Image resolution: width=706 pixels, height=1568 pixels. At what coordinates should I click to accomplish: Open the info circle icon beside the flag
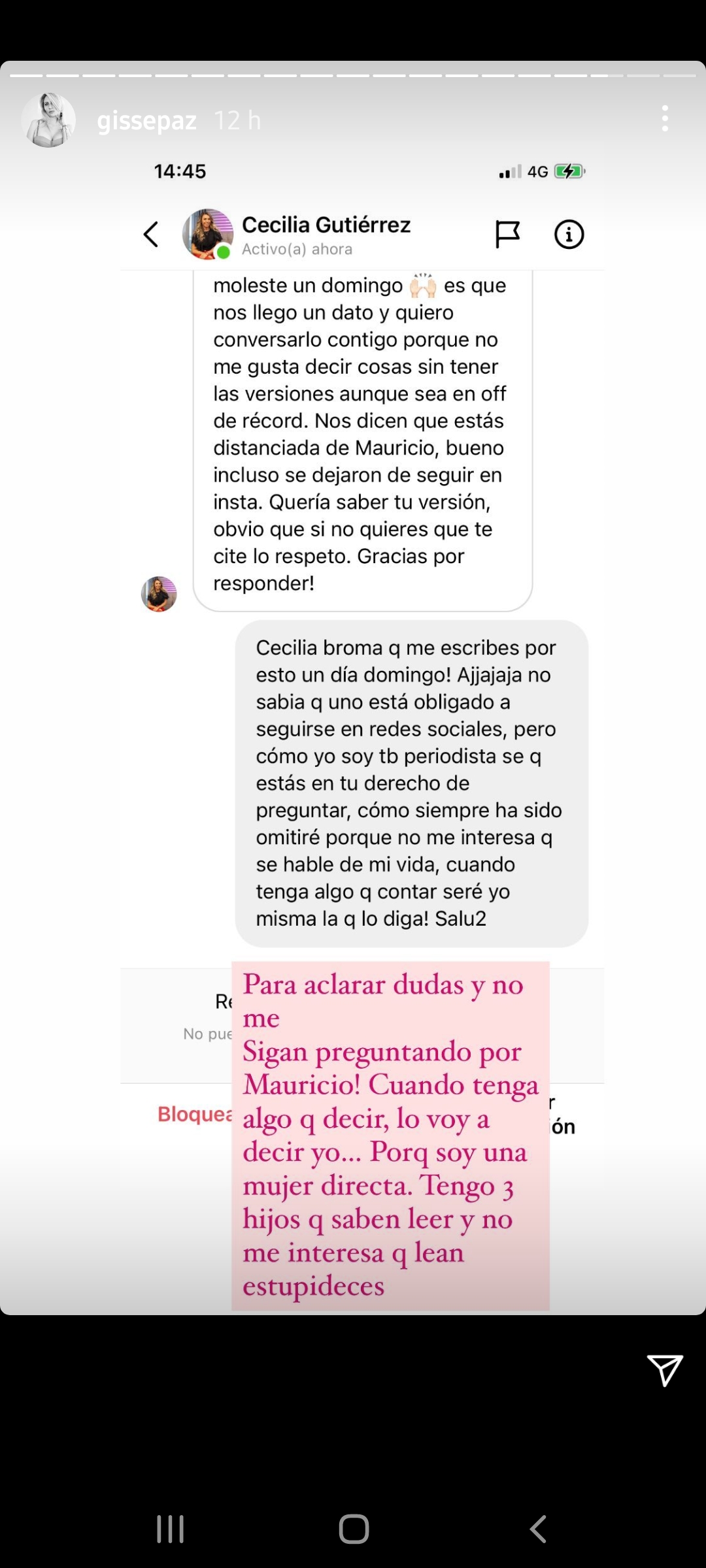(x=569, y=233)
